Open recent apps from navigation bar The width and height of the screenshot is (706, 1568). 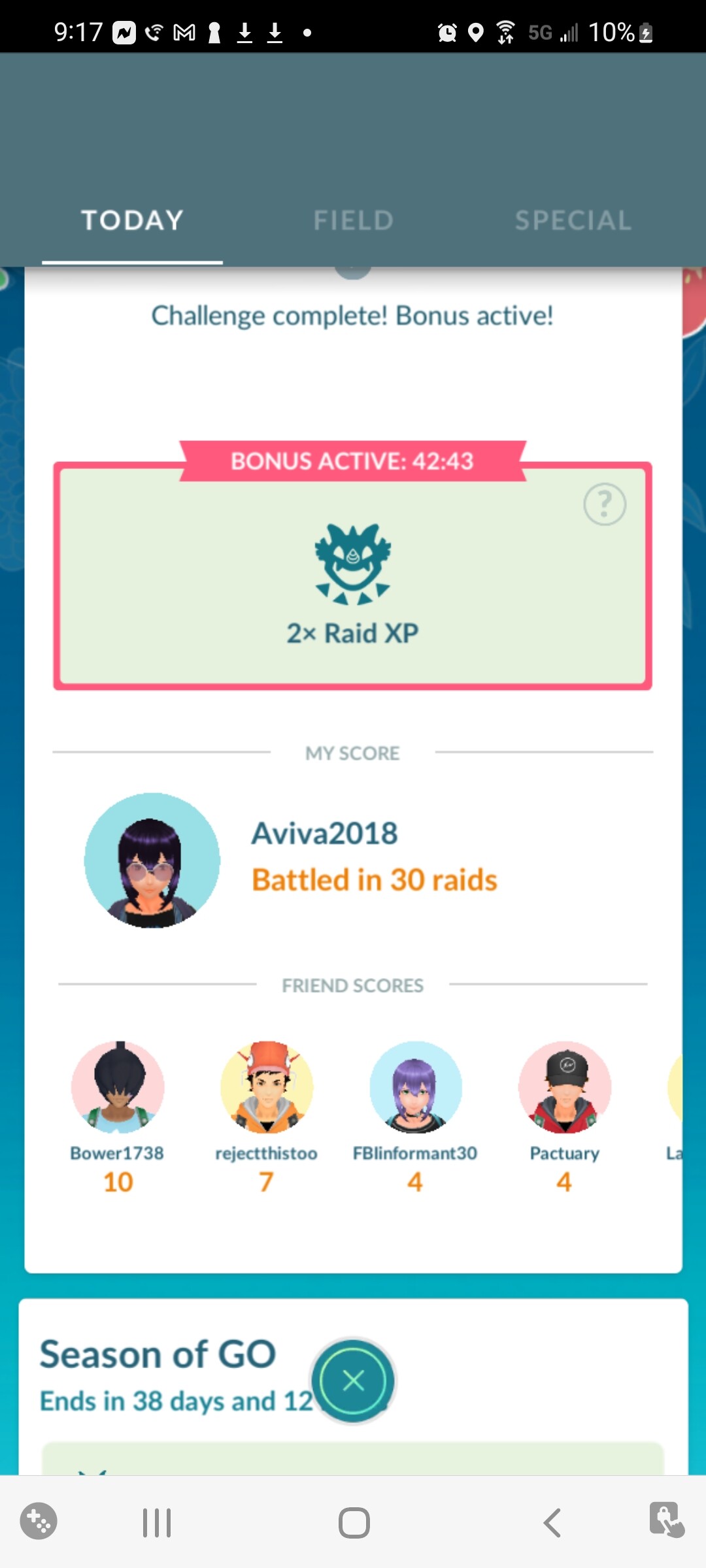(157, 1523)
